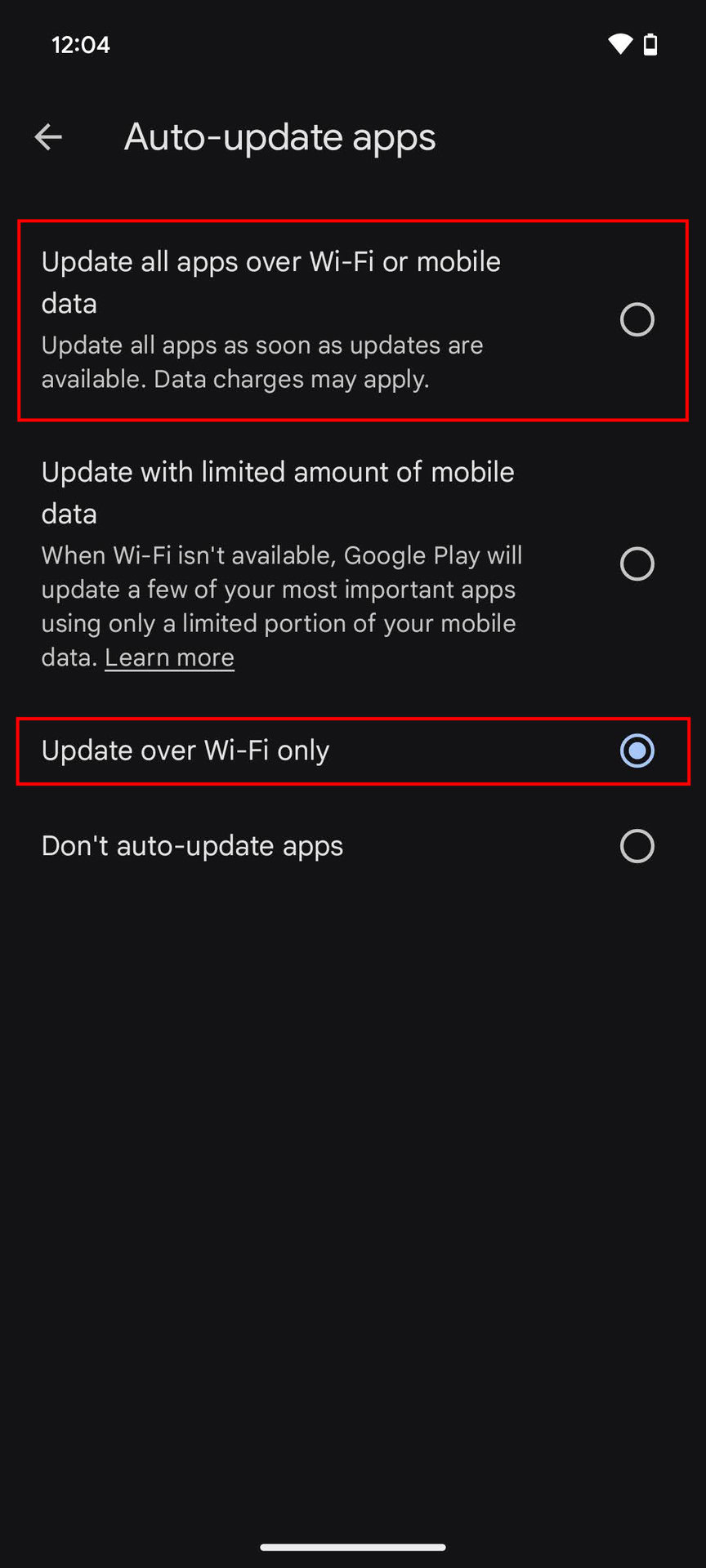Select Update over Wi-Fi only
The height and width of the screenshot is (1568, 706).
tap(353, 751)
